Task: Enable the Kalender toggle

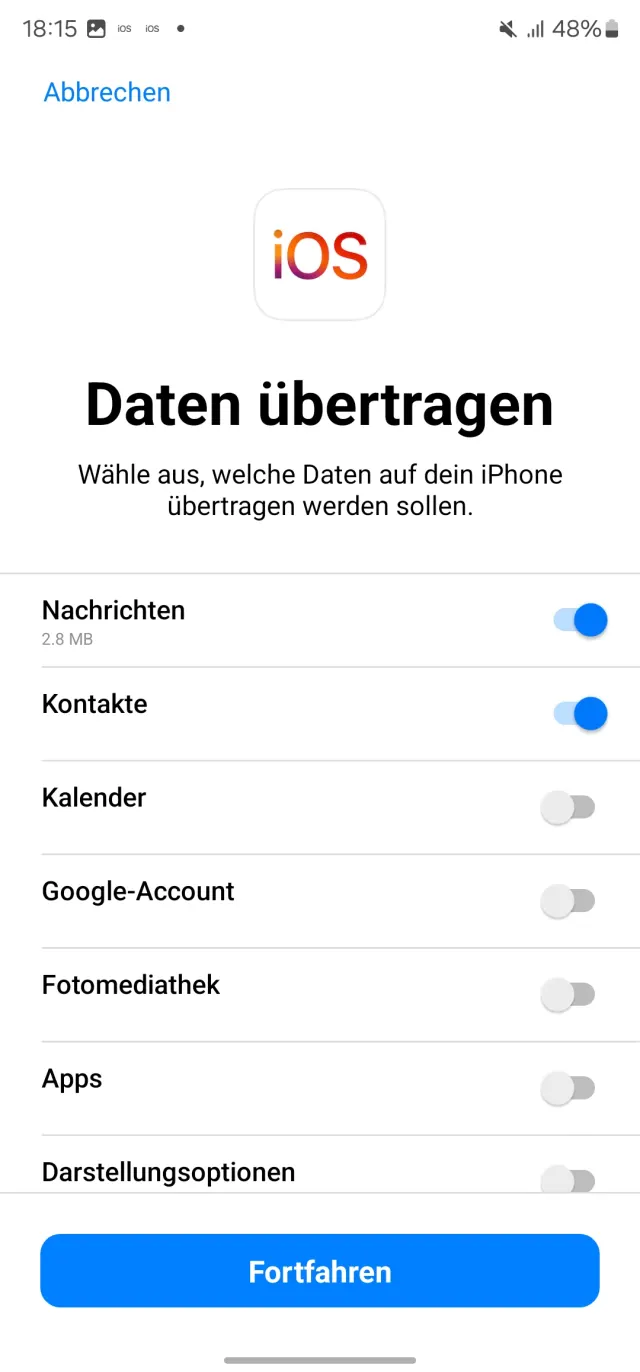Action: point(568,808)
